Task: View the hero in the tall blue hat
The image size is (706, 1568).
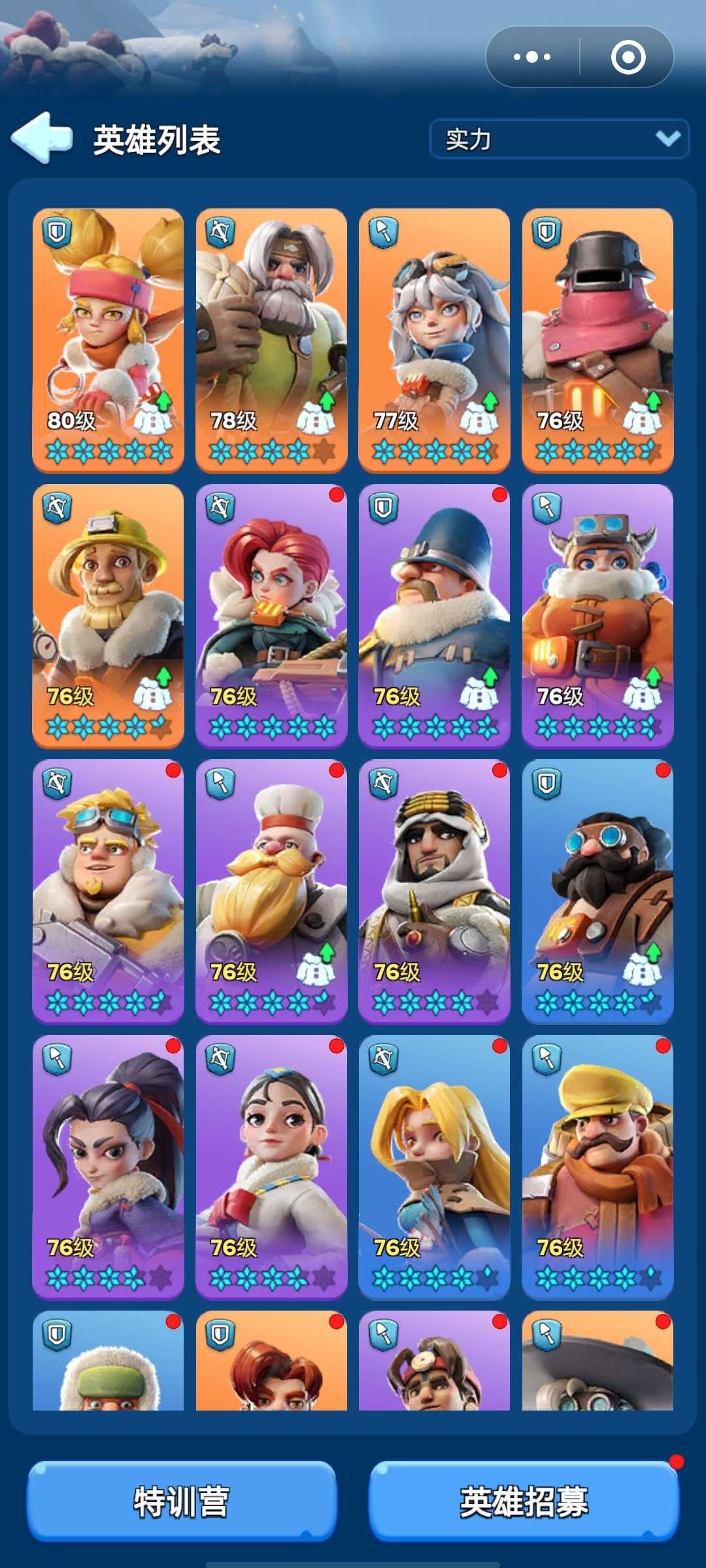Action: coord(434,615)
